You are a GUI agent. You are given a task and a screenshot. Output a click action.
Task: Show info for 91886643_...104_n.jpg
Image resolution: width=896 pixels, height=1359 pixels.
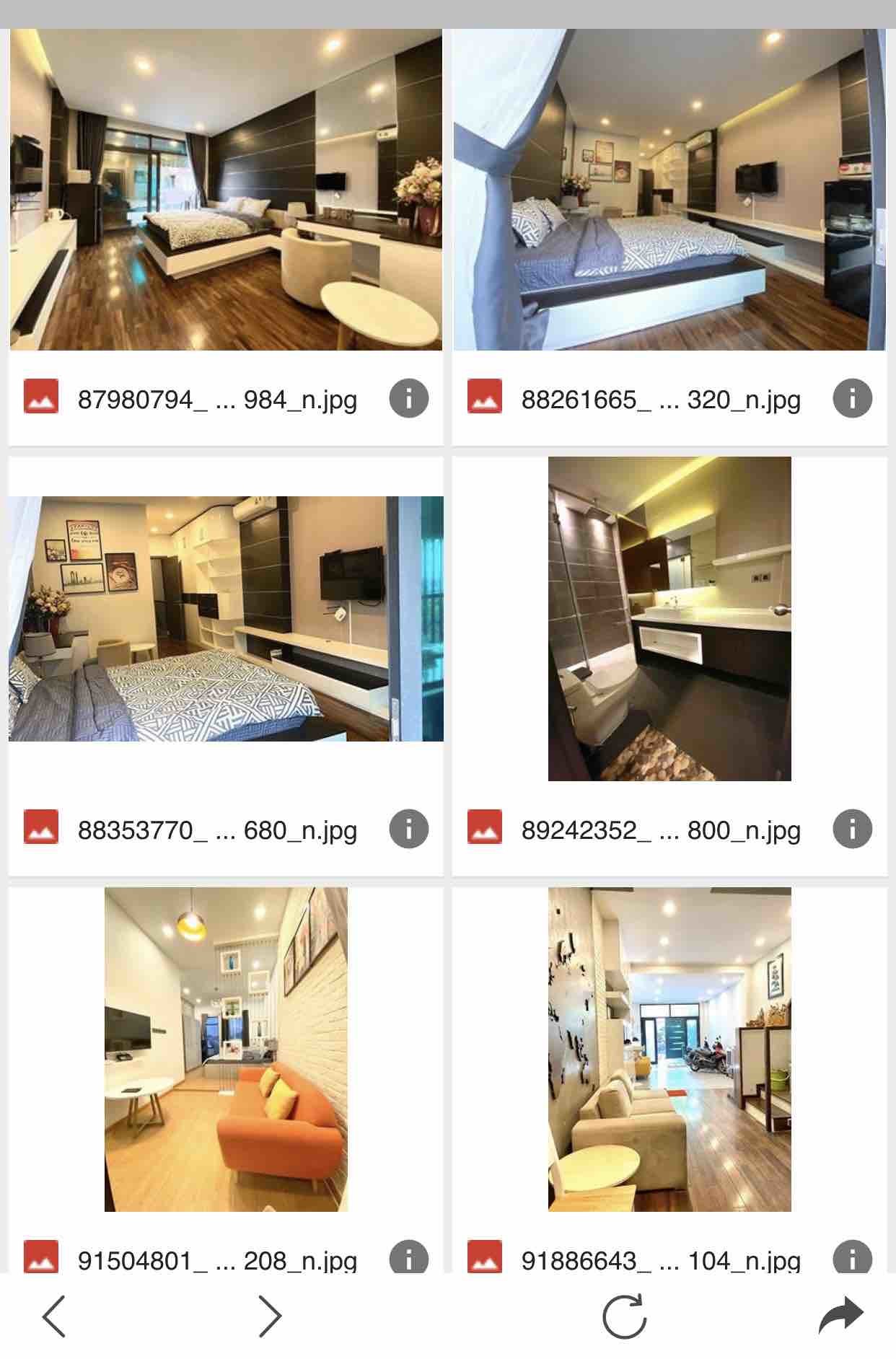click(x=852, y=1259)
